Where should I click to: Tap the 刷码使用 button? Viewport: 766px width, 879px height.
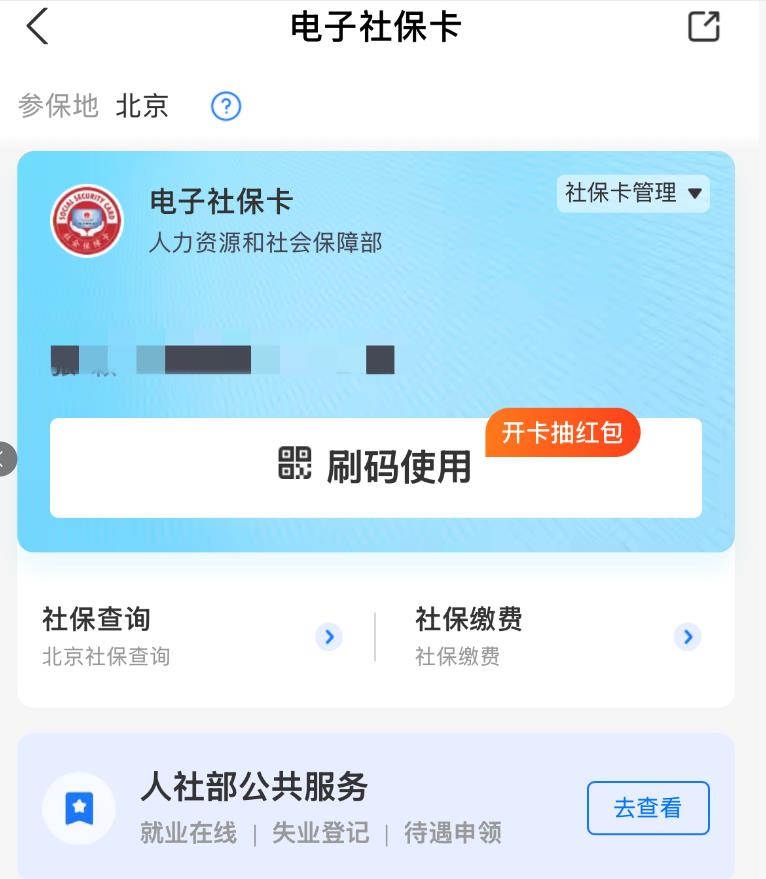pyautogui.click(x=375, y=466)
